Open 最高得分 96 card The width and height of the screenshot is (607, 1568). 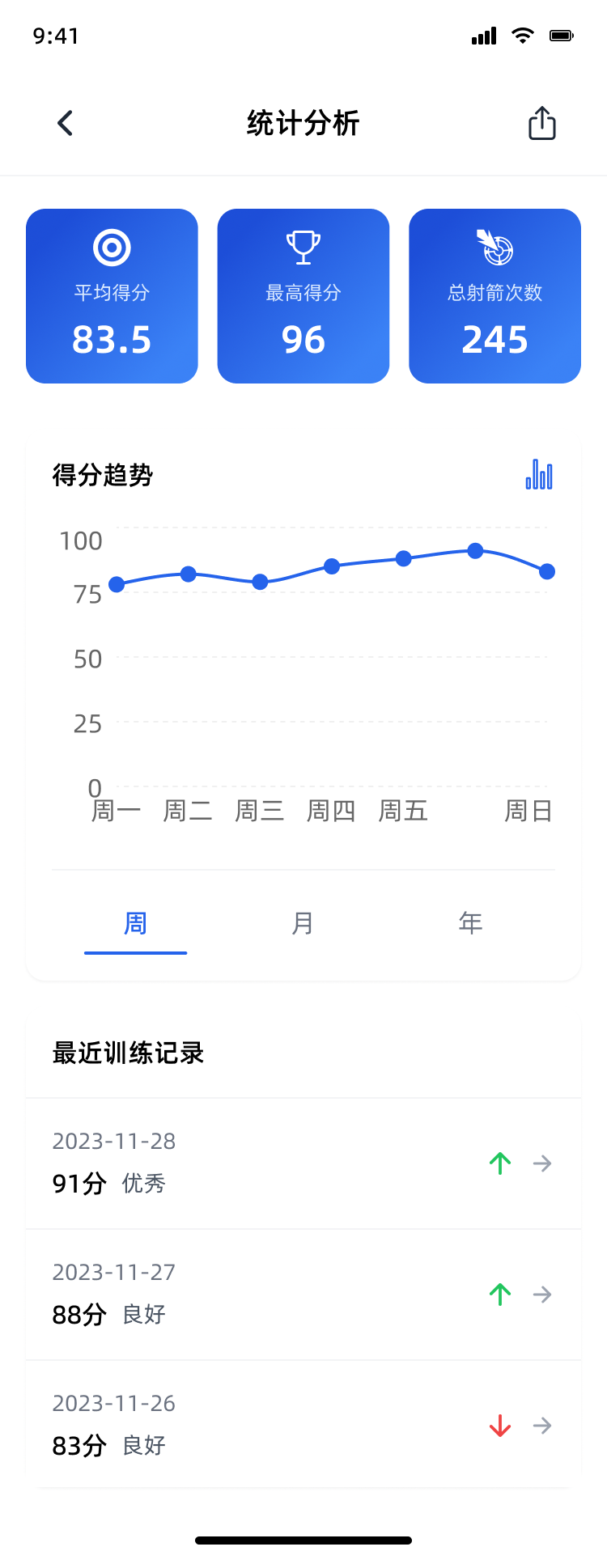point(303,296)
